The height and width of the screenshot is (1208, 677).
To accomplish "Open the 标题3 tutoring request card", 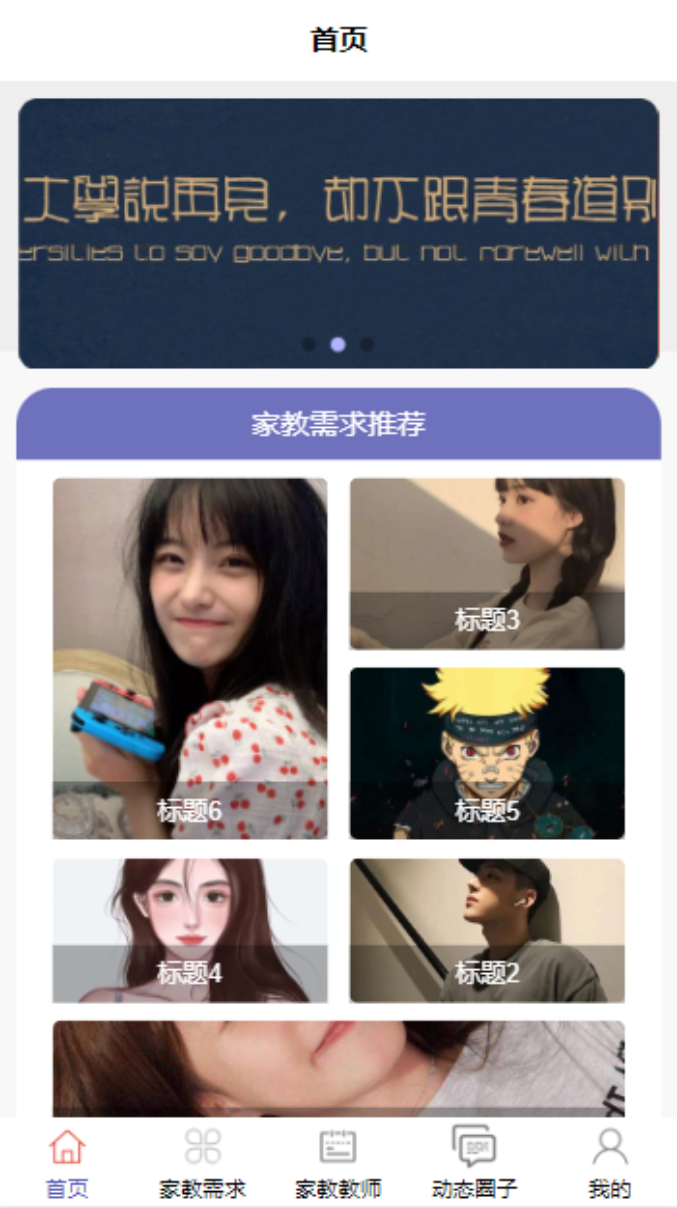I will [x=487, y=563].
